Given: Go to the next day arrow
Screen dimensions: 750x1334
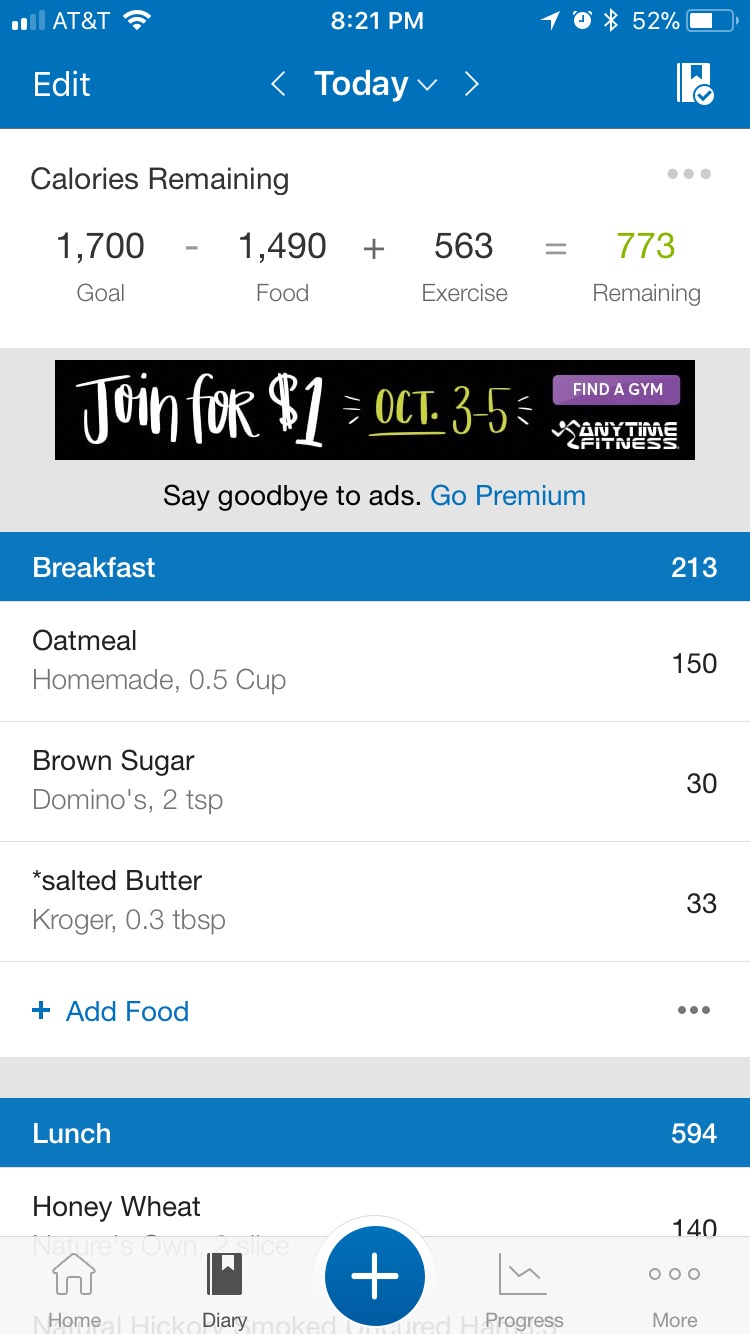Looking at the screenshot, I should pyautogui.click(x=471, y=84).
